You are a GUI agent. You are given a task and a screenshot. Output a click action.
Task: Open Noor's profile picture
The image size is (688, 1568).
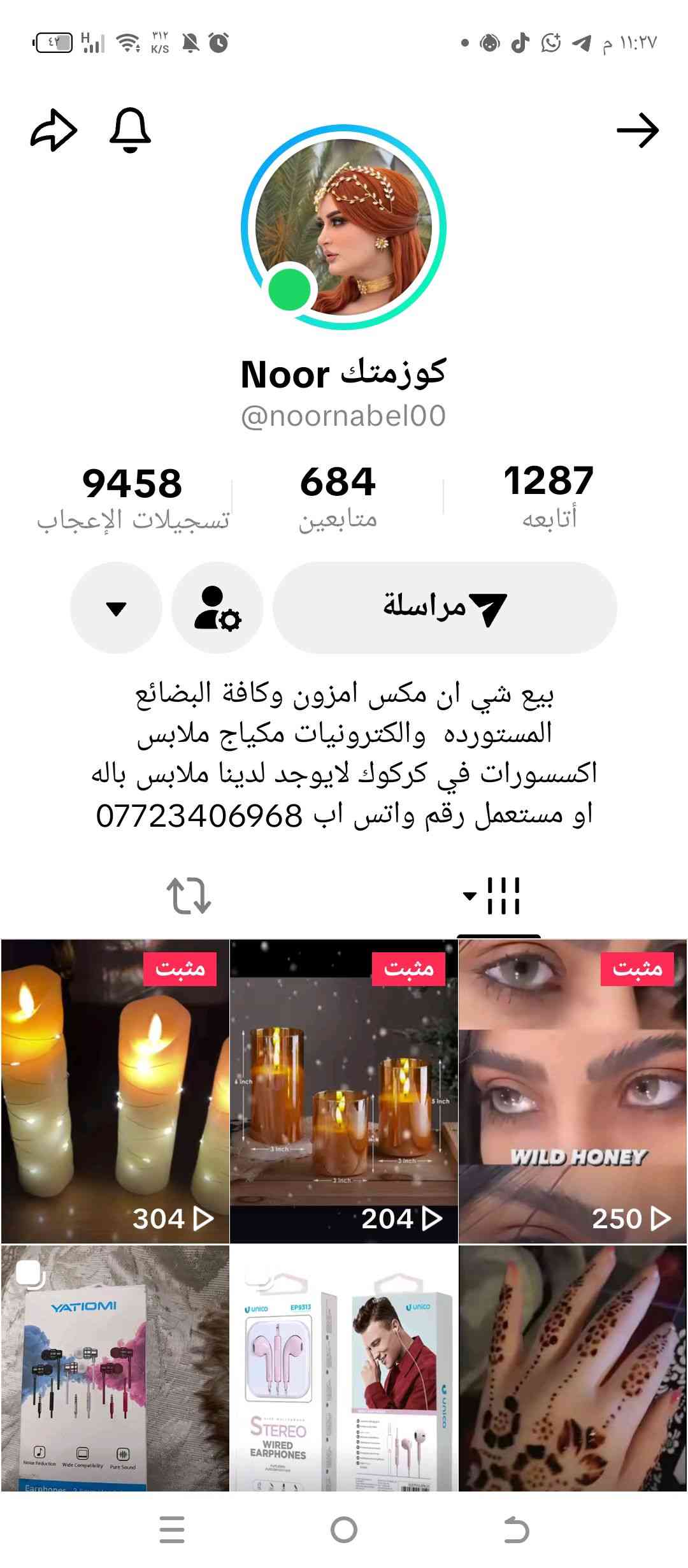(343, 227)
